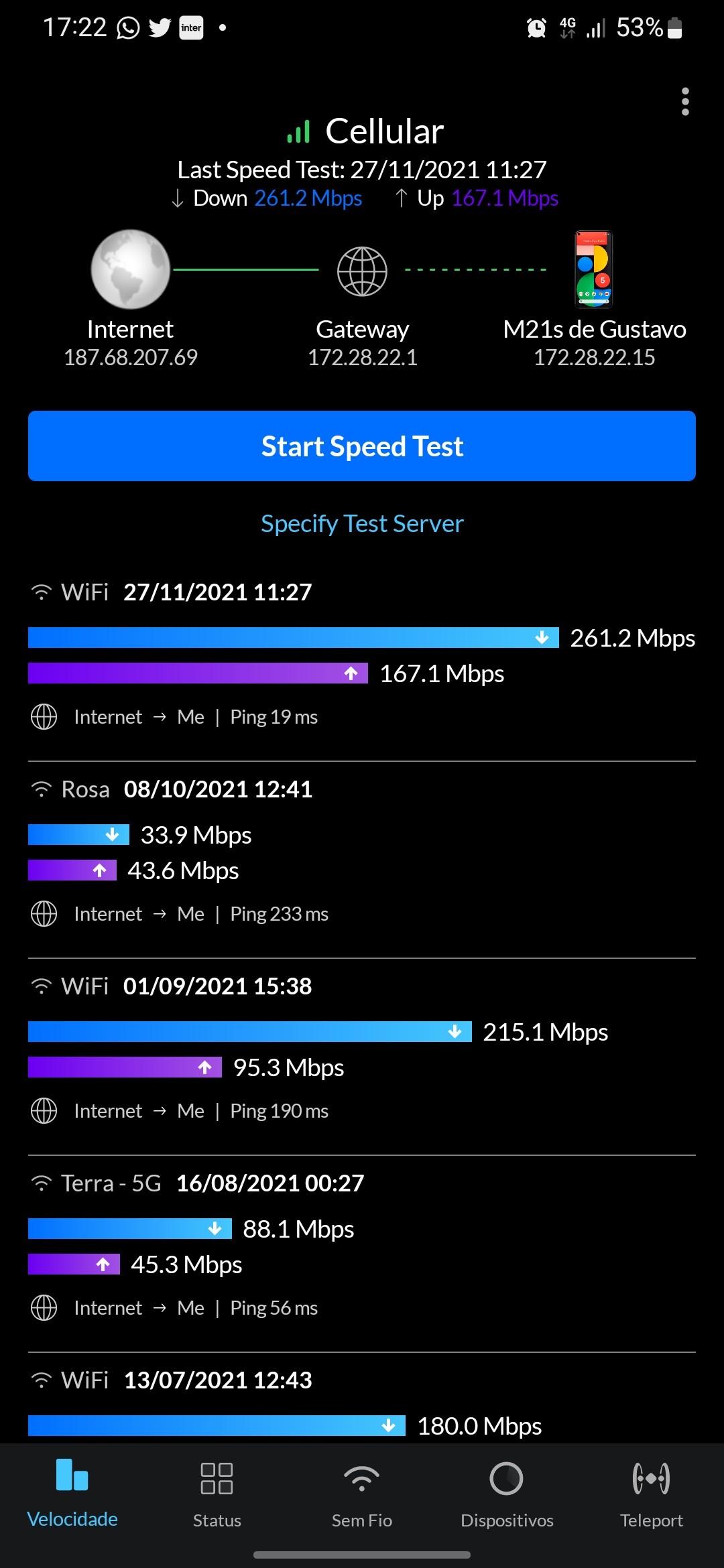Tap the Gateway globe icon
The image size is (724, 1568).
click(362, 271)
